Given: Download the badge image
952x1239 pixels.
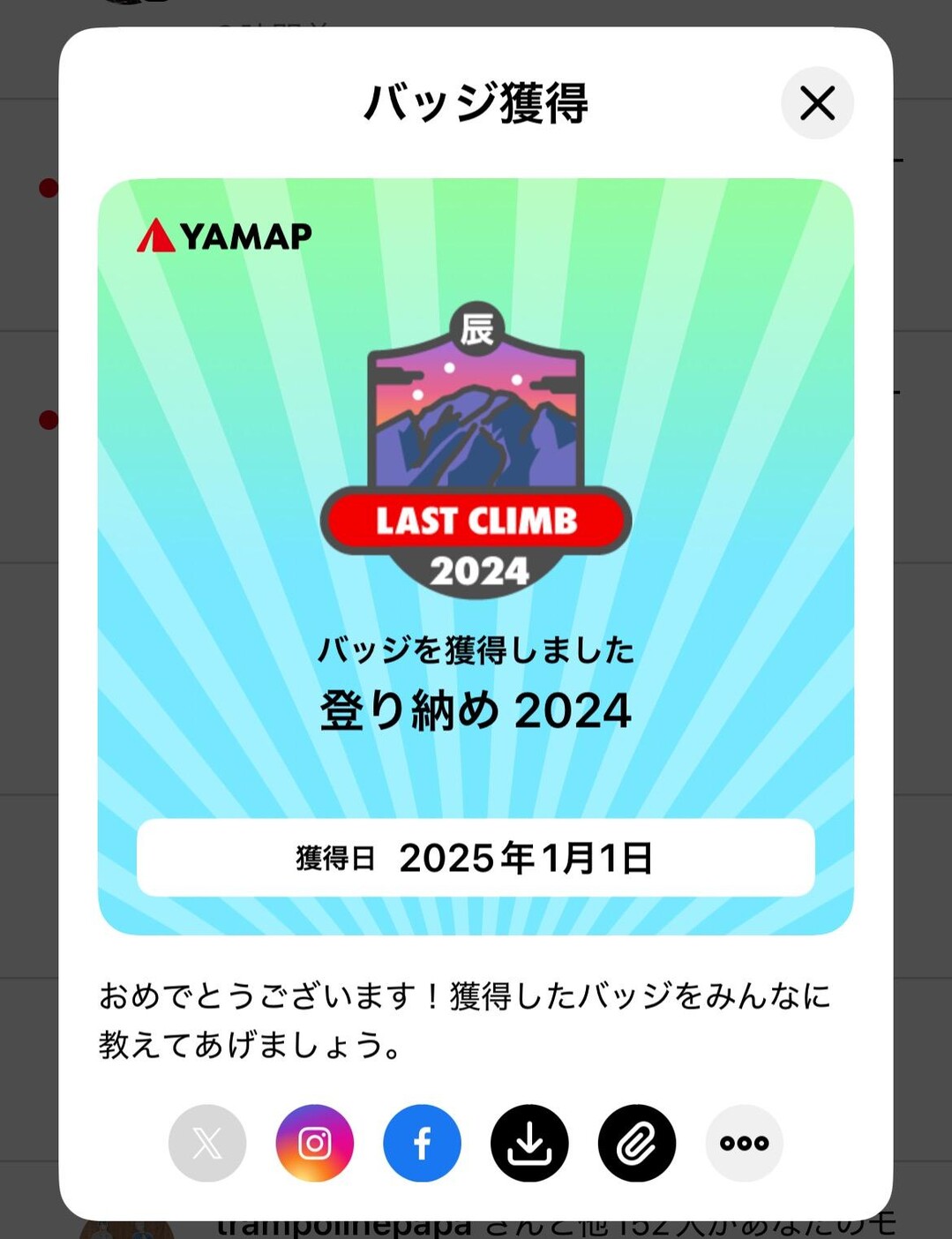Looking at the screenshot, I should [x=529, y=1142].
